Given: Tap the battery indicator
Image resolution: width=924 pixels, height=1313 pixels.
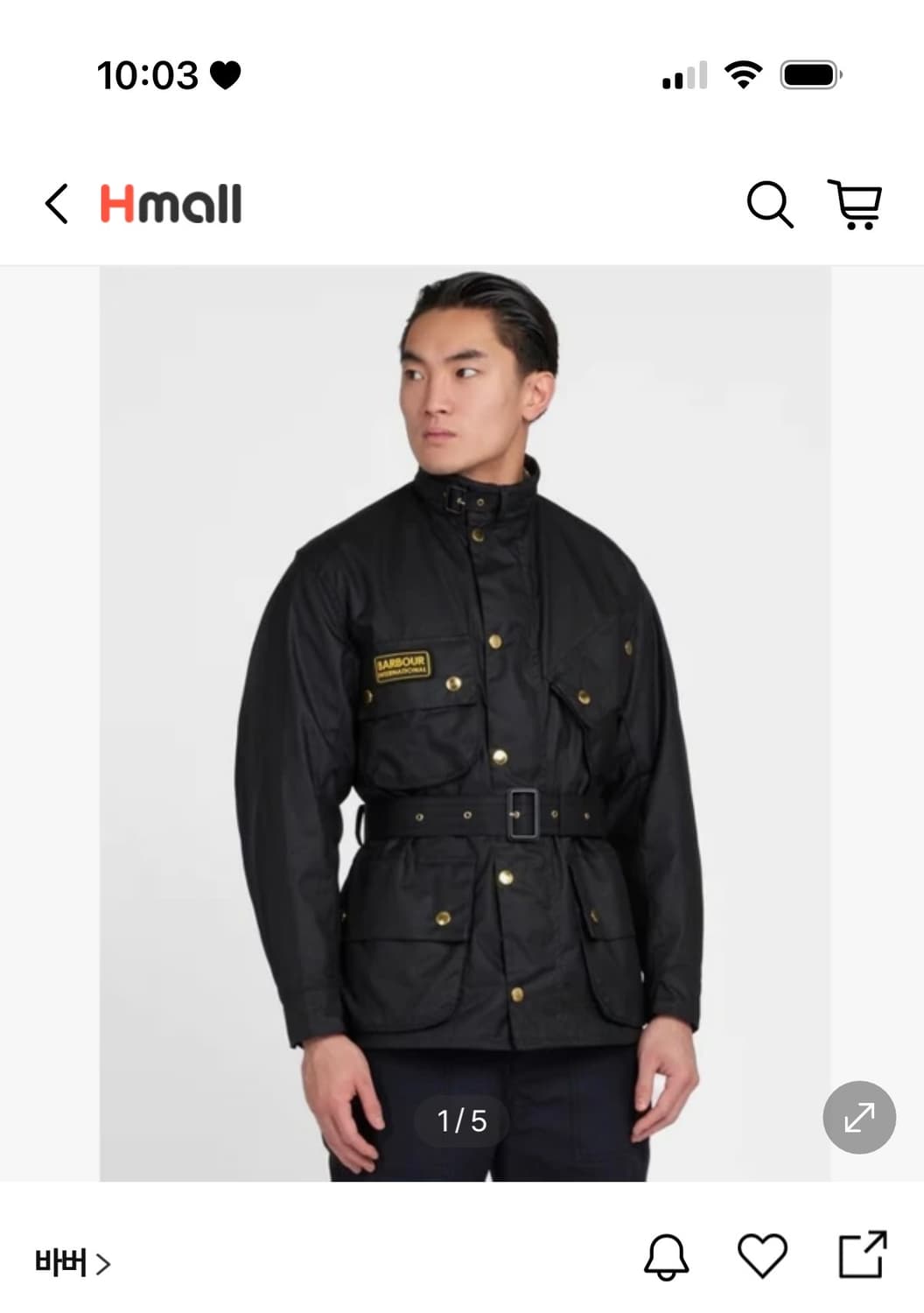Looking at the screenshot, I should click(809, 77).
